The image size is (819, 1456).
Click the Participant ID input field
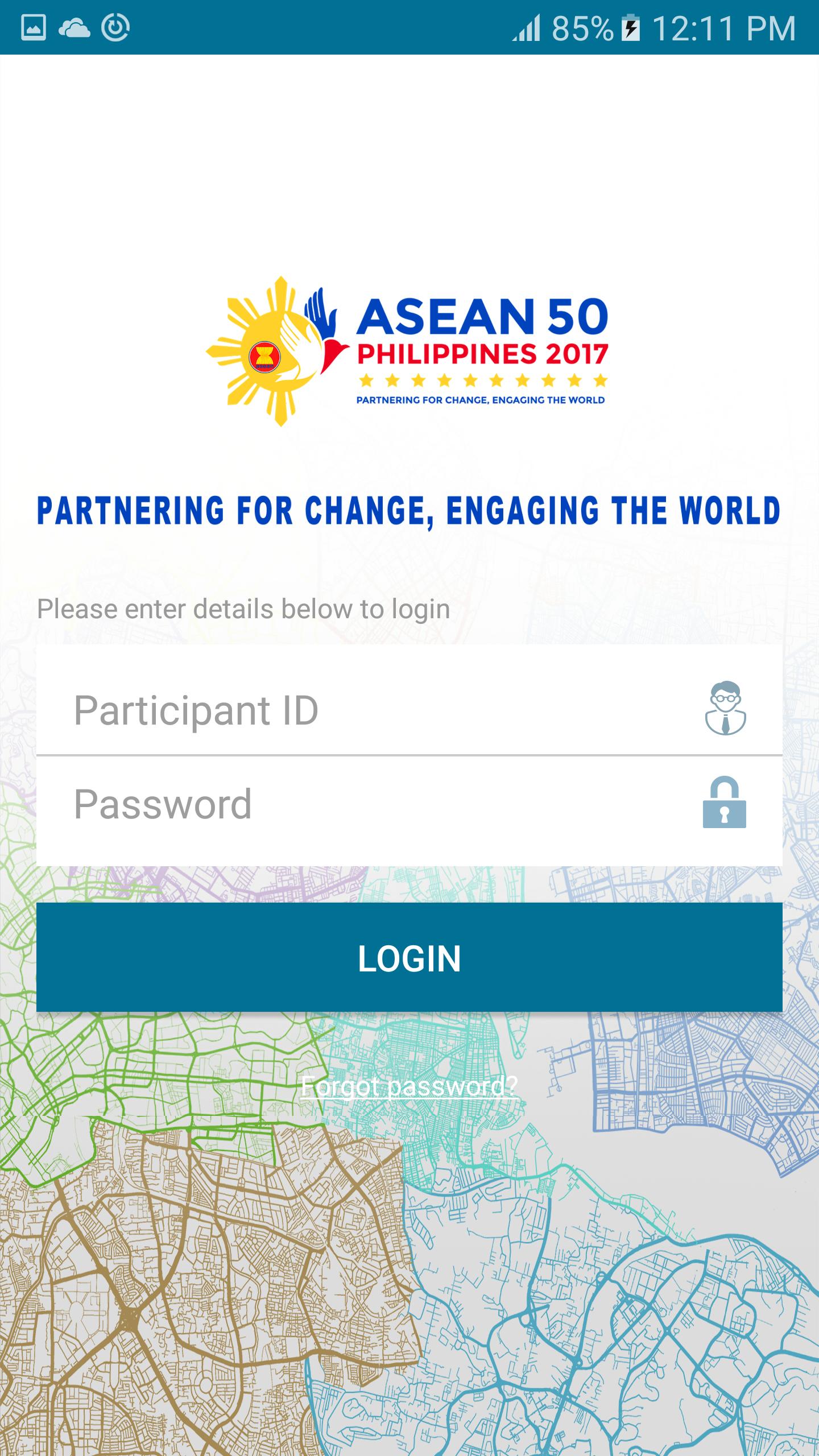coord(341,710)
